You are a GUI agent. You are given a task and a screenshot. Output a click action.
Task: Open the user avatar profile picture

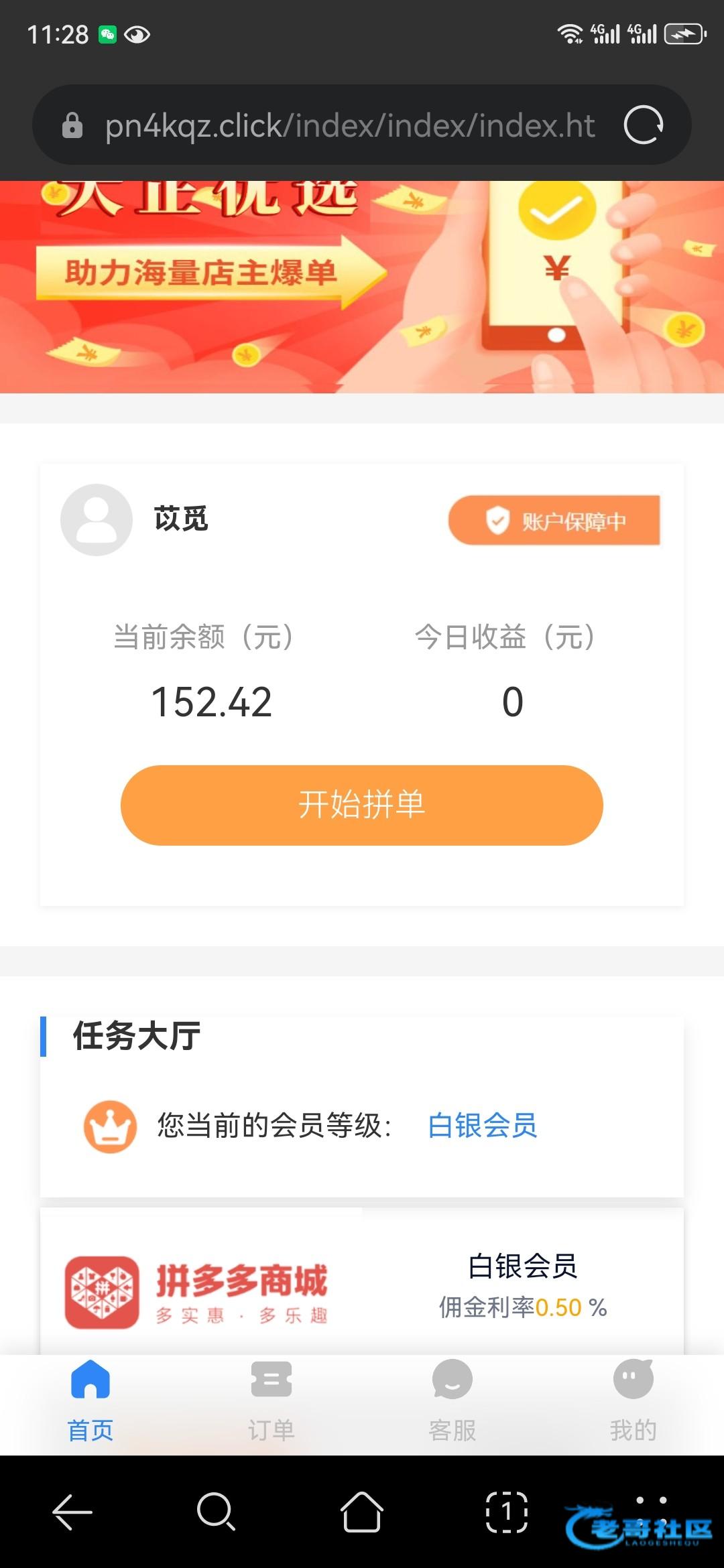pos(97,520)
